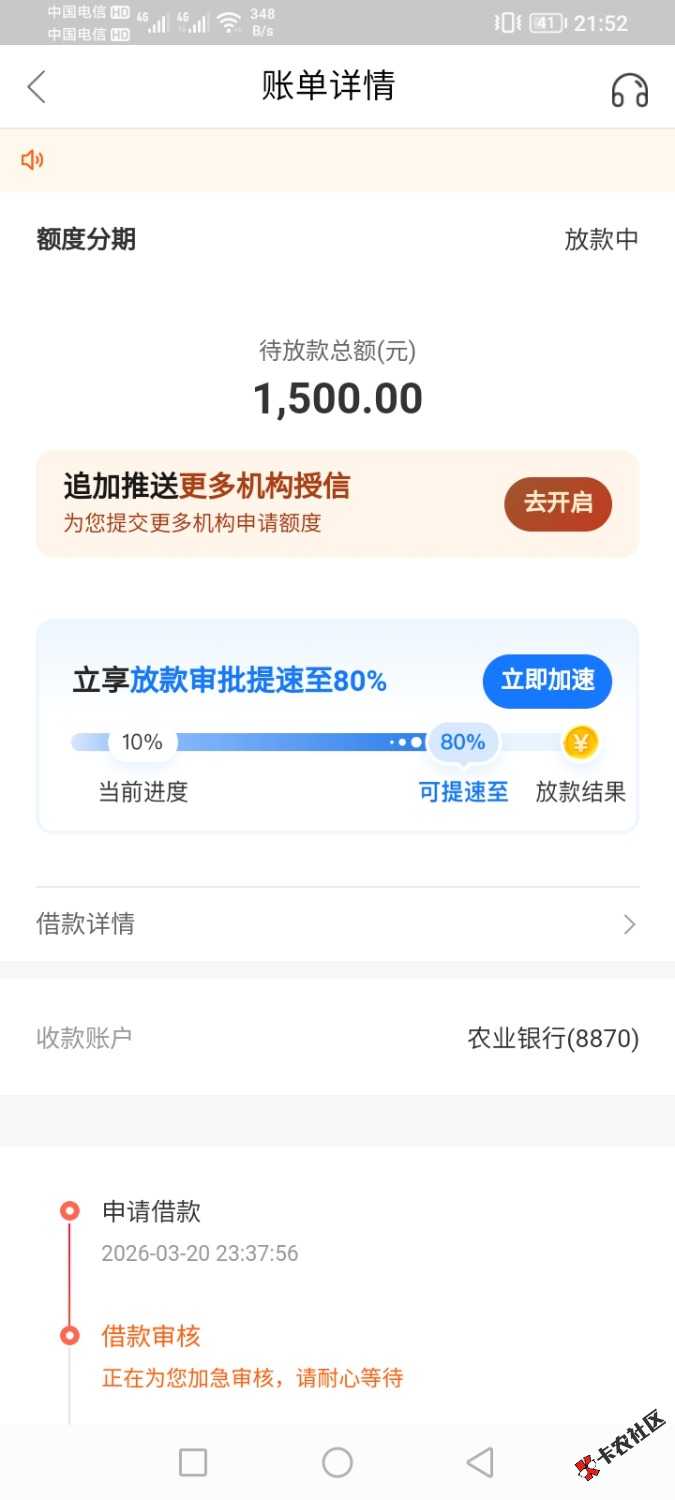Viewport: 675px width, 1500px height.
Task: Tap 立即加速 to speed up approval
Action: pos(547,681)
